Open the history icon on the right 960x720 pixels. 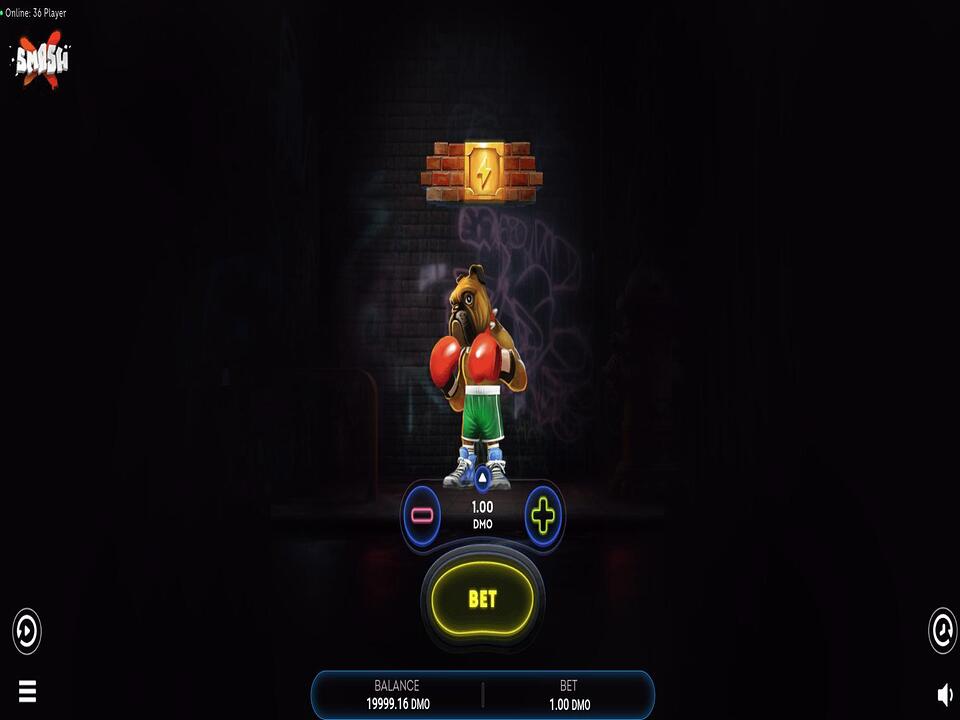point(942,631)
